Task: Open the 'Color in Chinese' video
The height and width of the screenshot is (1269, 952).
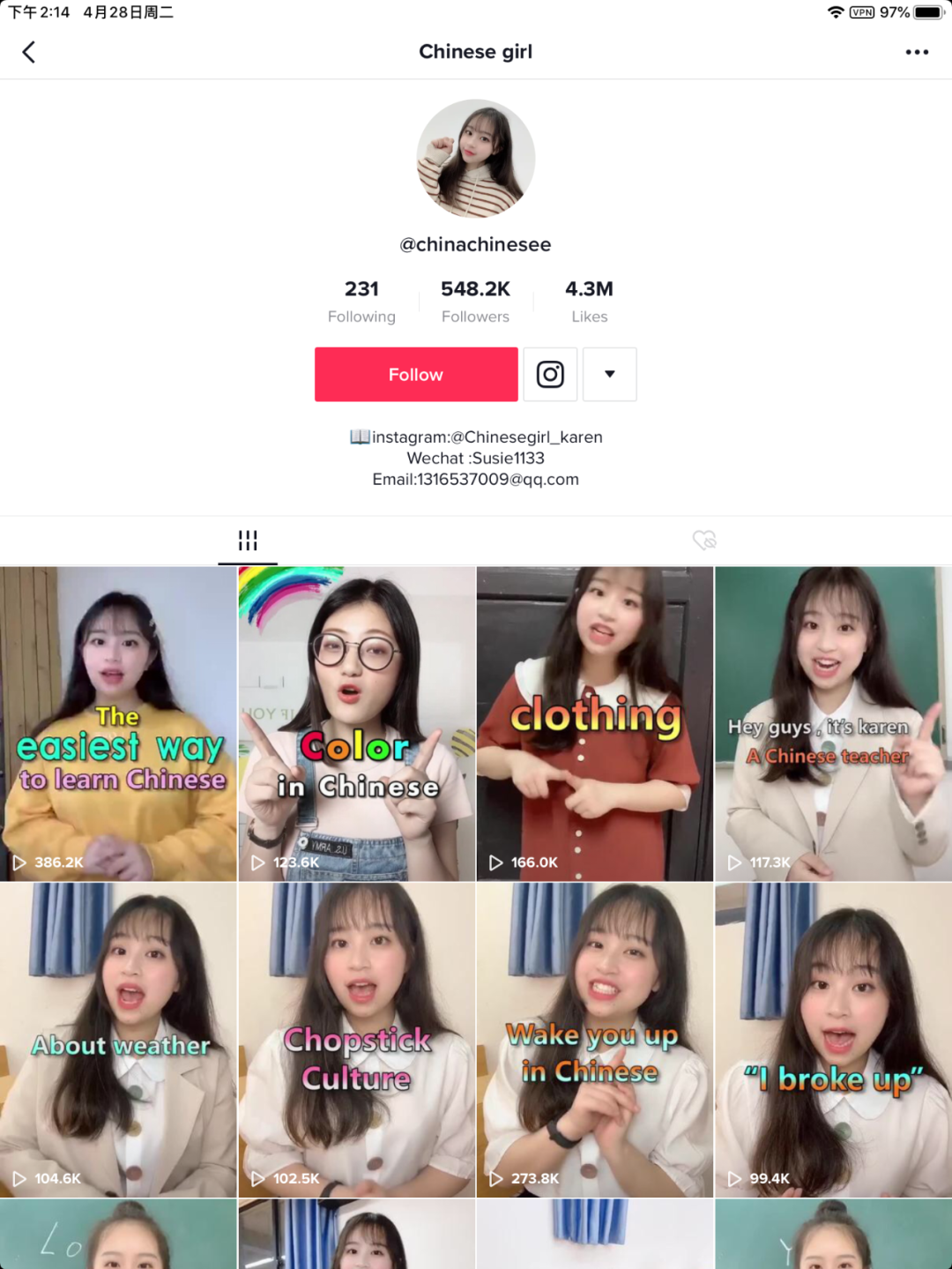Action: coord(356,723)
